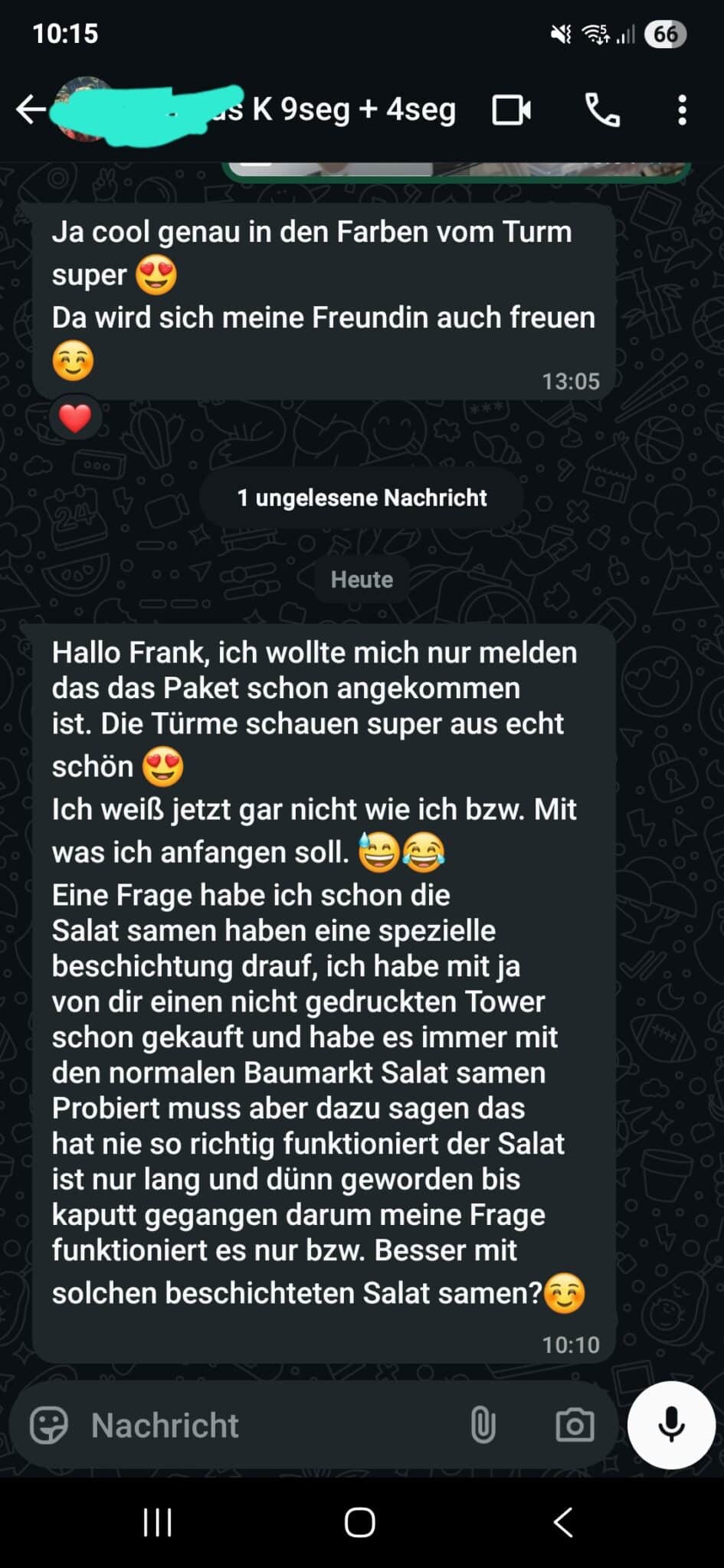This screenshot has width=724, height=1568.
Task: Start a voice call in this chat
Action: (x=602, y=110)
